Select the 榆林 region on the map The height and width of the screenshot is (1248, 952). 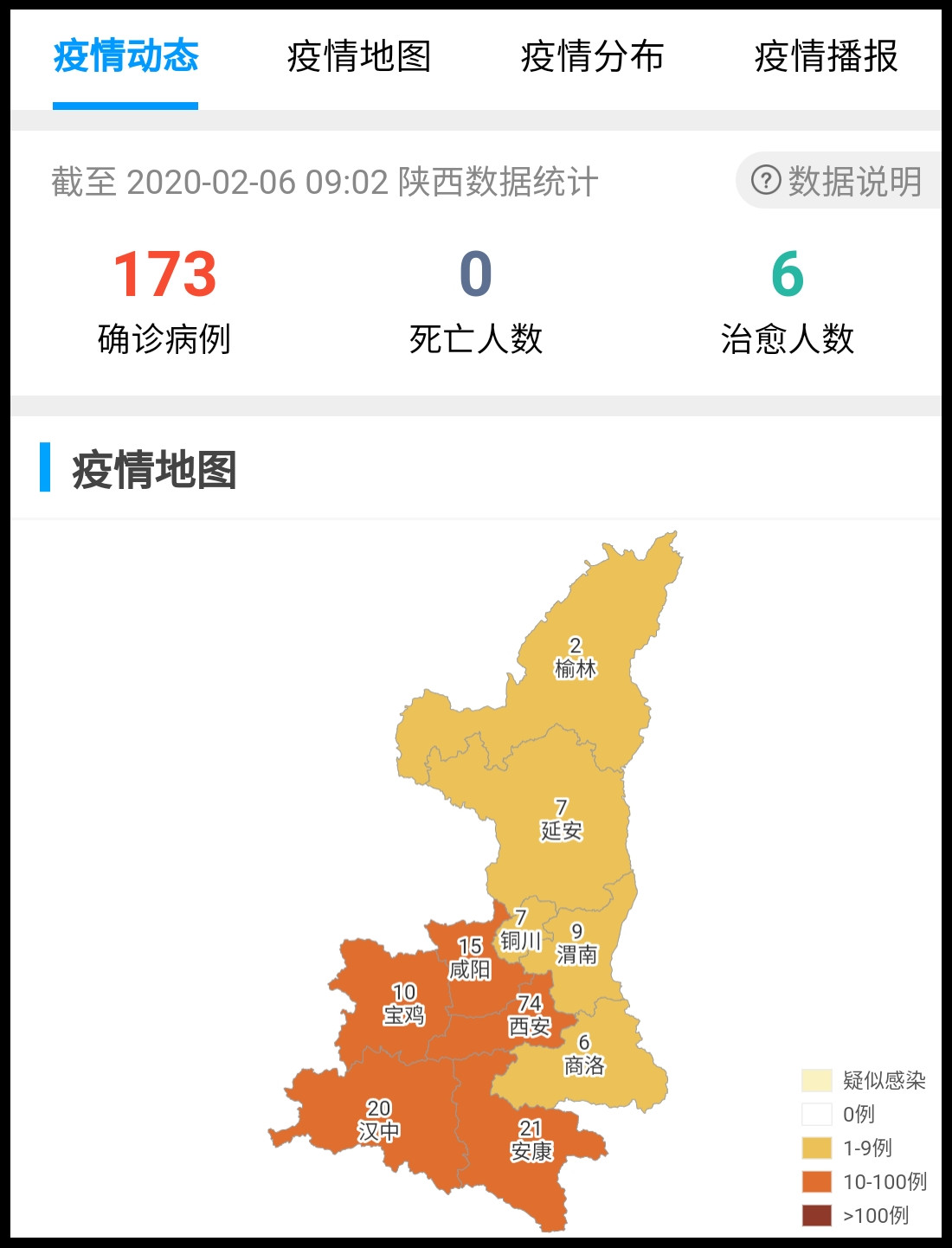(576, 659)
